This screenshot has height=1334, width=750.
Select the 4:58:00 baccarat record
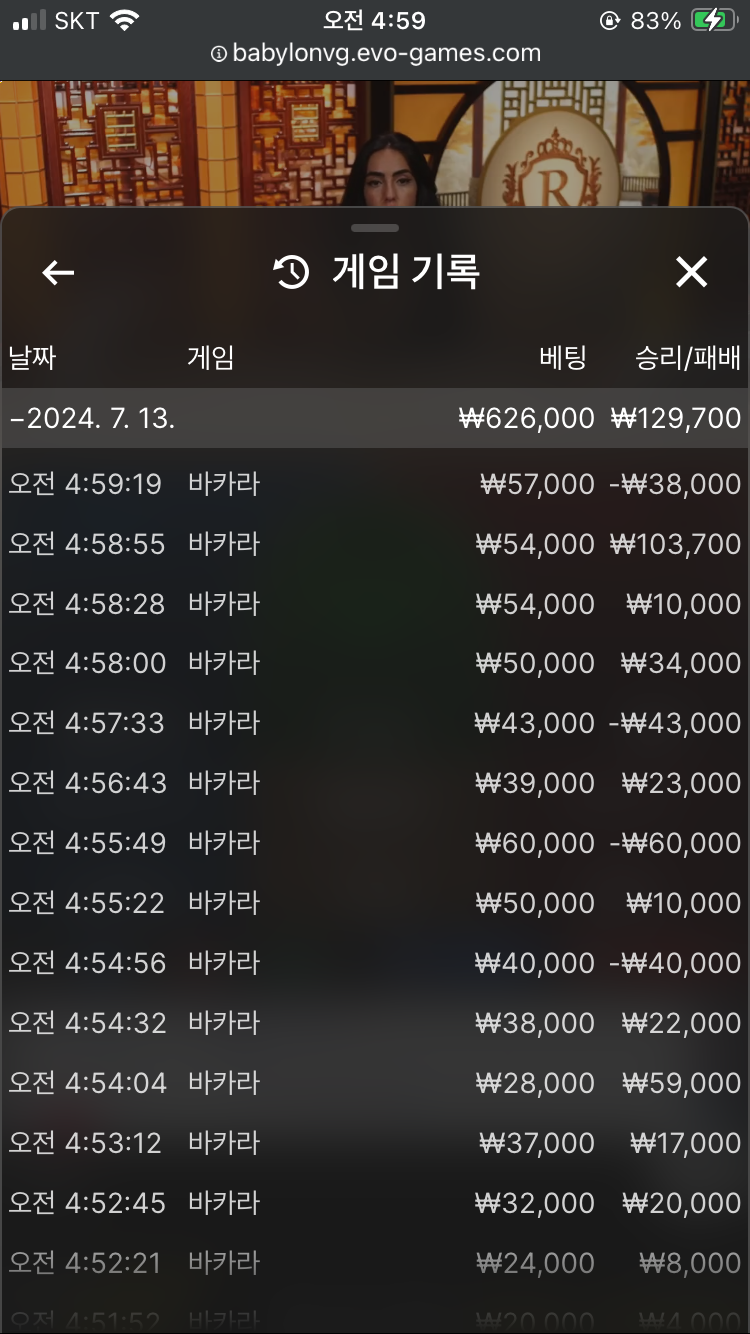(374, 663)
